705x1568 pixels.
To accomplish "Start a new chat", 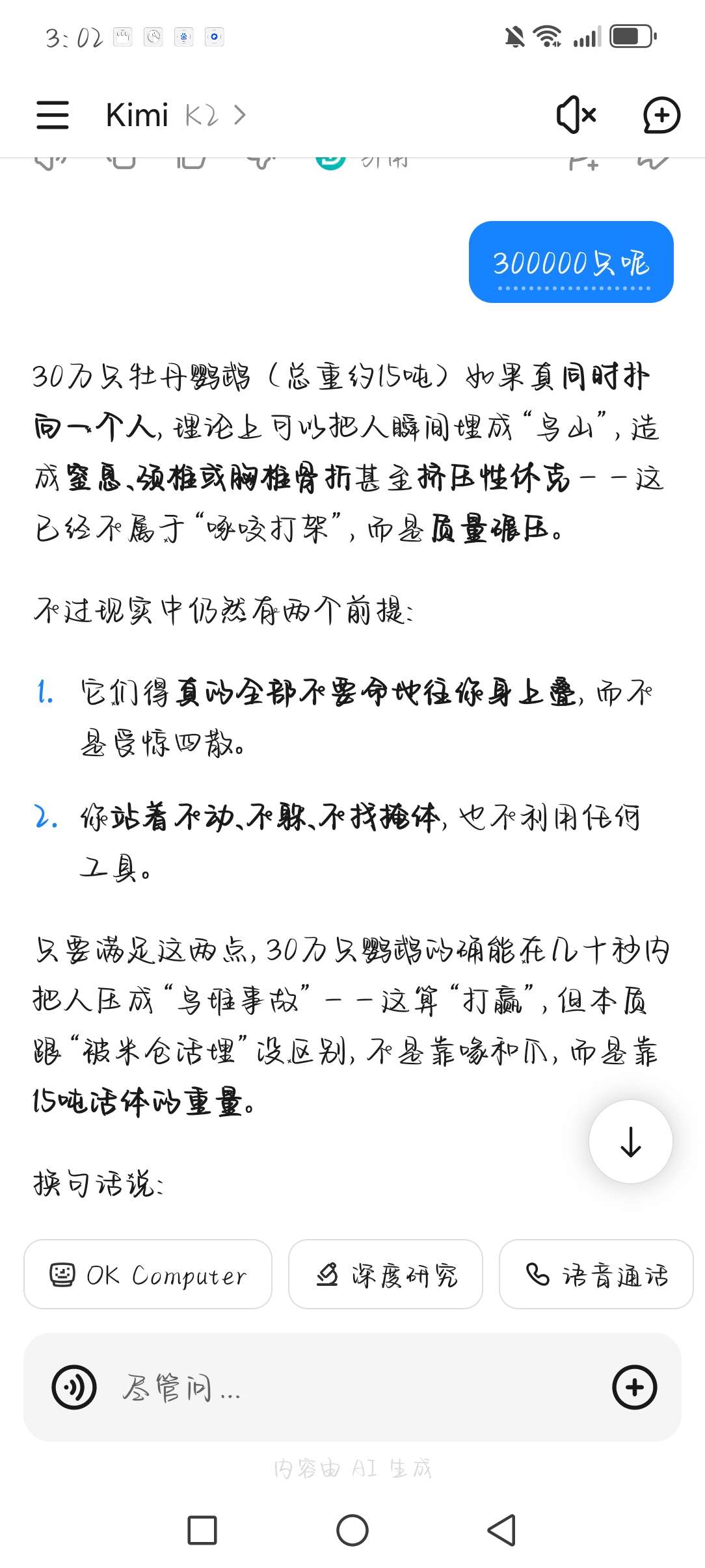I will (x=661, y=115).
